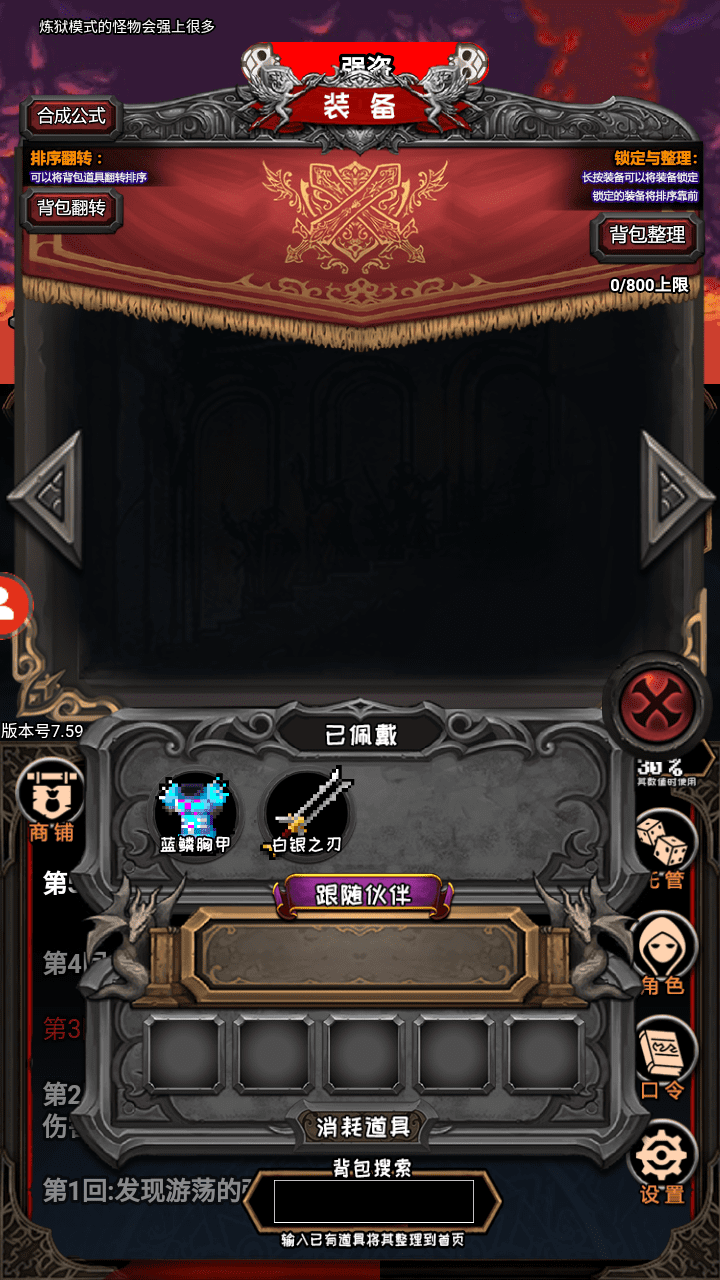Tap the 背包整理 sort button
Image resolution: width=720 pixels, height=1280 pixels.
coord(647,235)
